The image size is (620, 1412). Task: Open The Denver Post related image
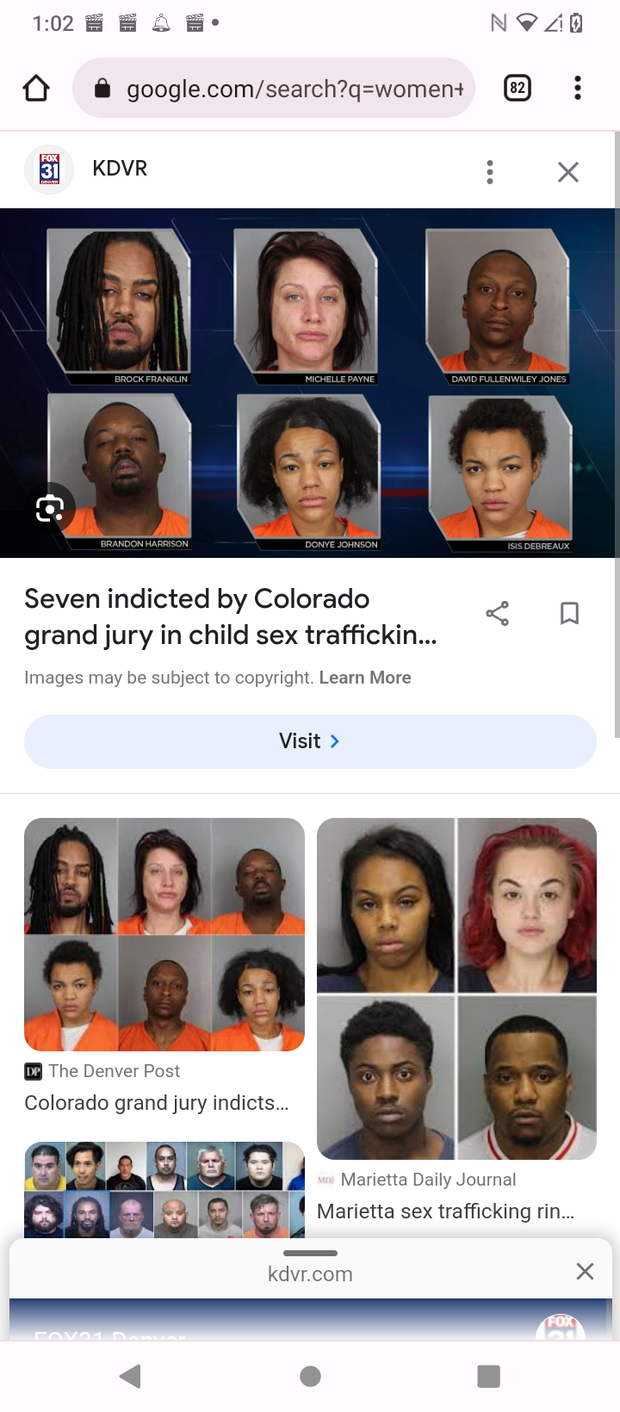coord(164,934)
